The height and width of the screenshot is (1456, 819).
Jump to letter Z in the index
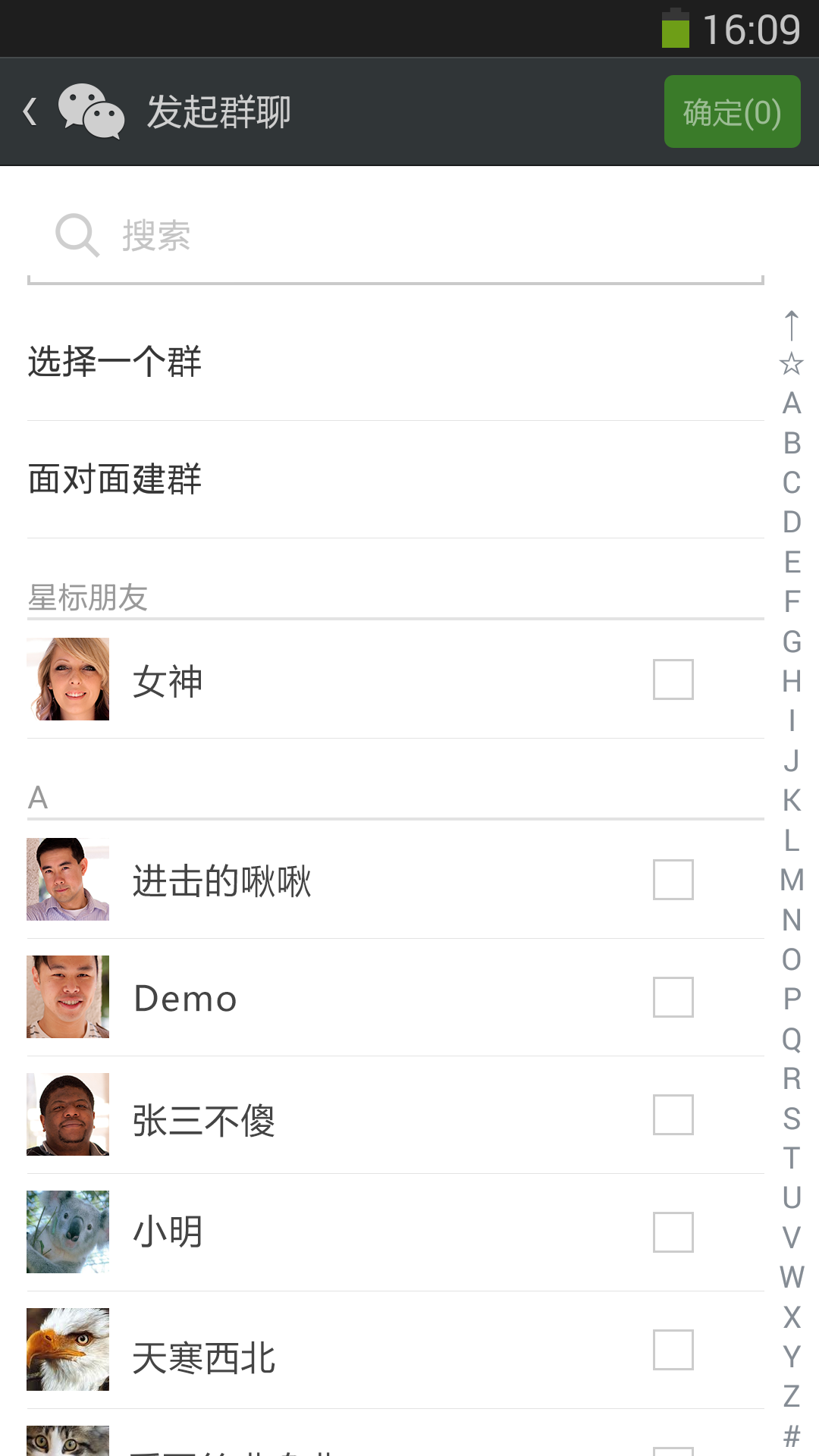792,1396
